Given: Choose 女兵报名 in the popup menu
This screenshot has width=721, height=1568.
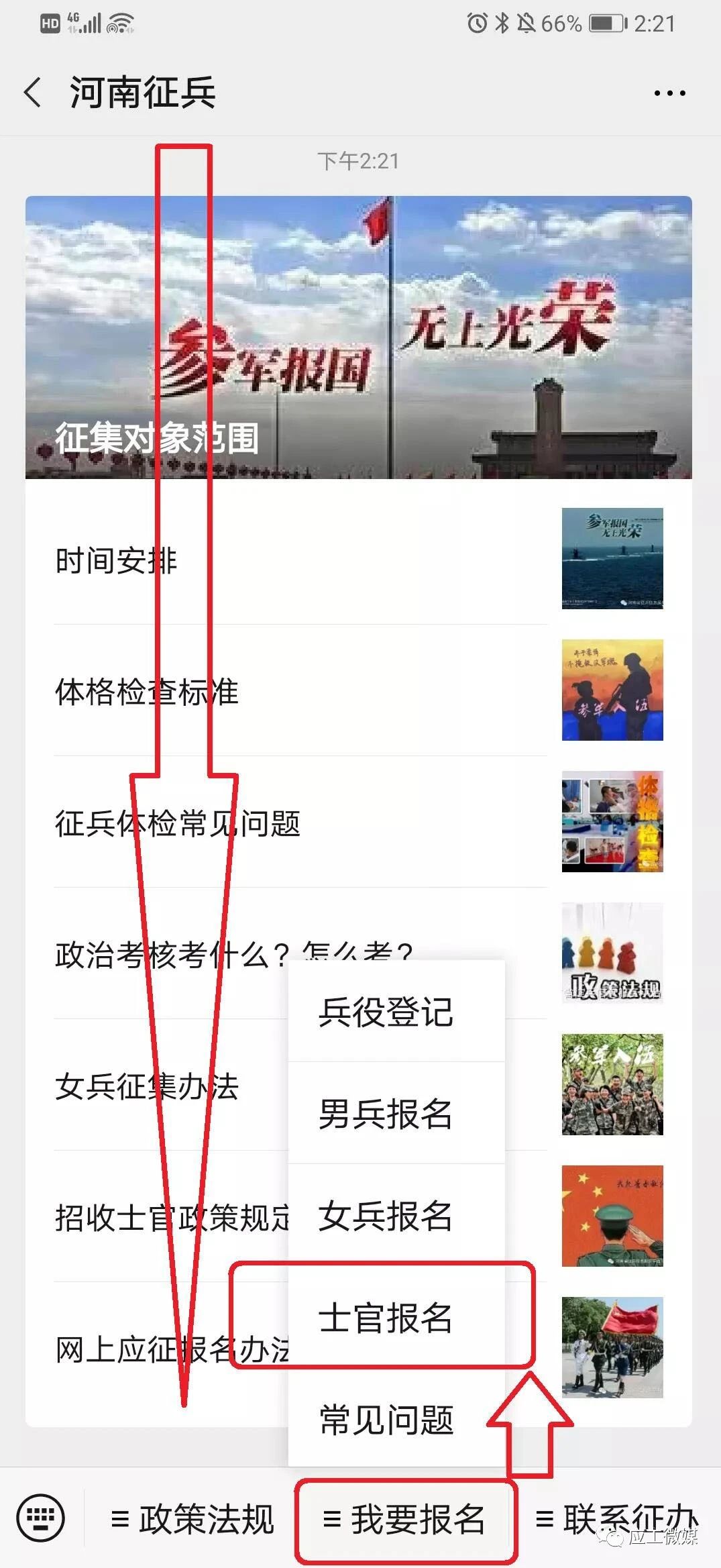Looking at the screenshot, I should (396, 1215).
